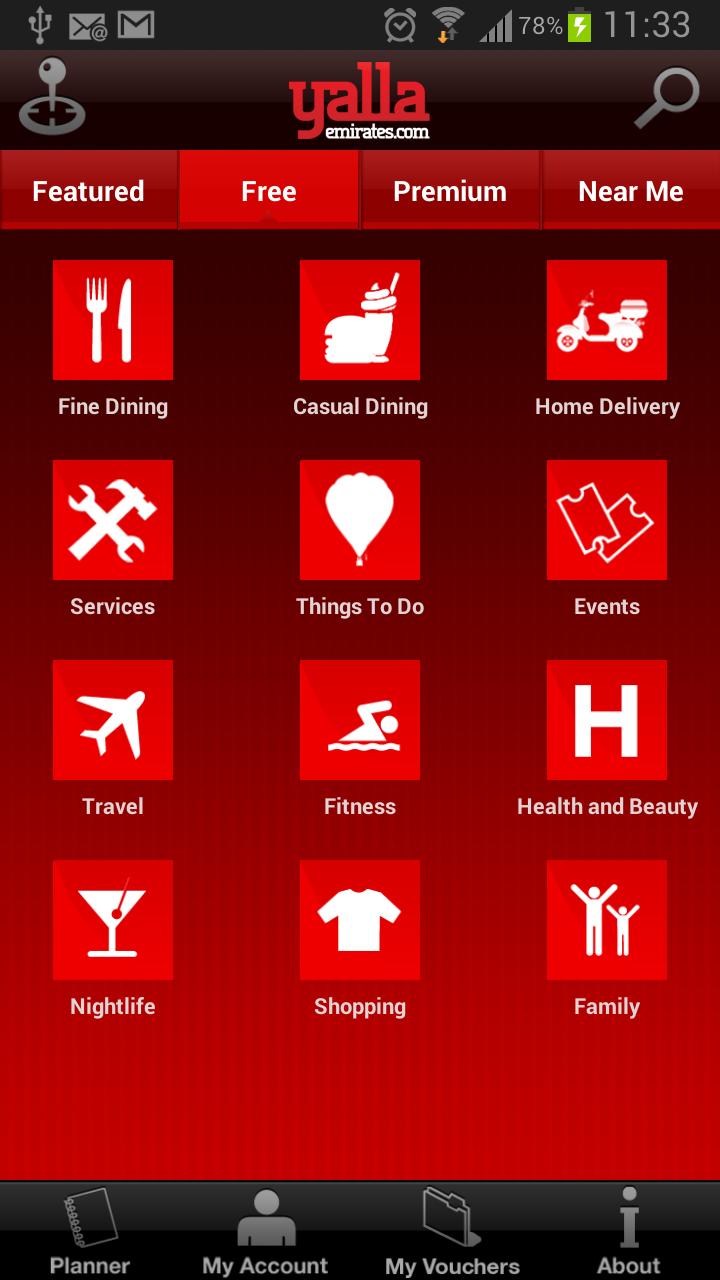Open My Account
Screen dimensions: 720x1280
coord(265,1232)
